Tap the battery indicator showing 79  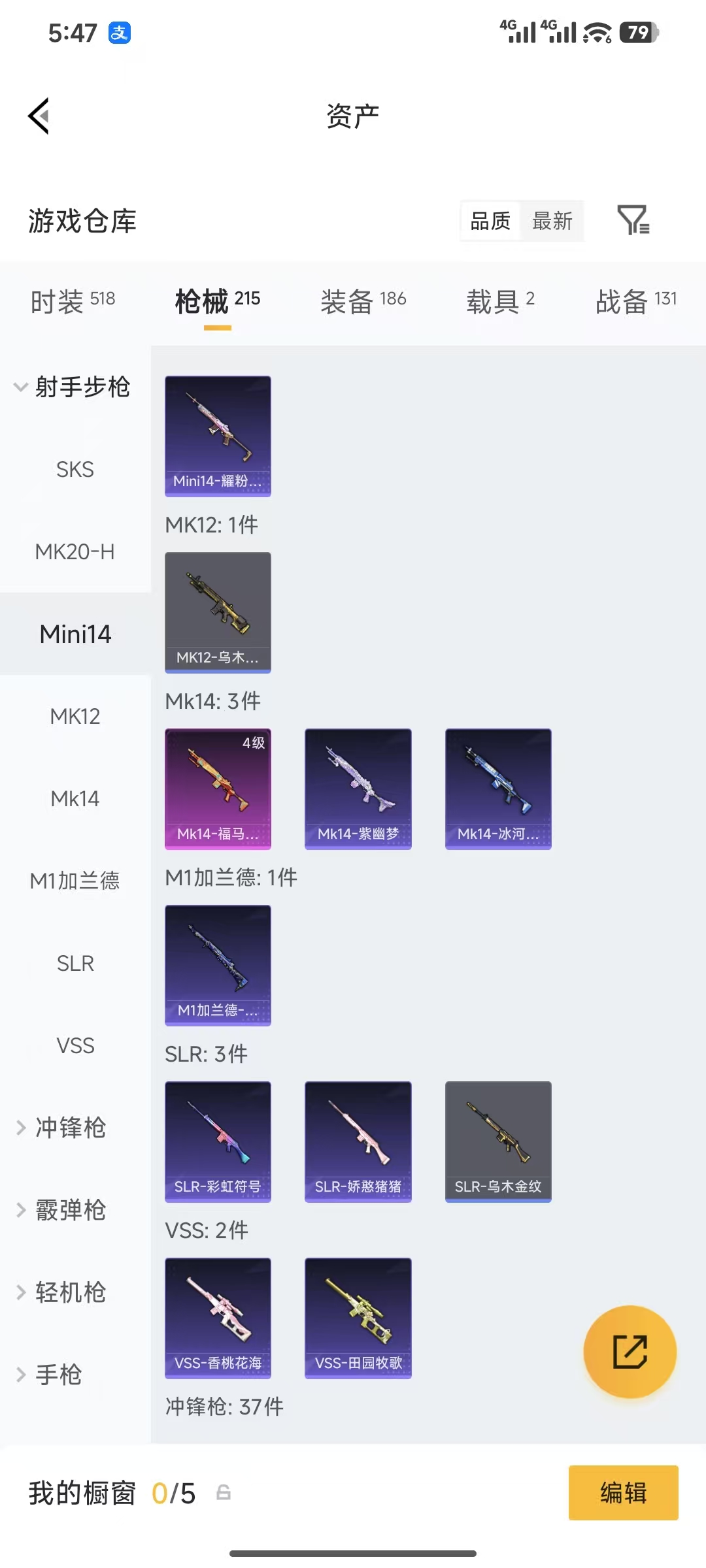[x=637, y=33]
